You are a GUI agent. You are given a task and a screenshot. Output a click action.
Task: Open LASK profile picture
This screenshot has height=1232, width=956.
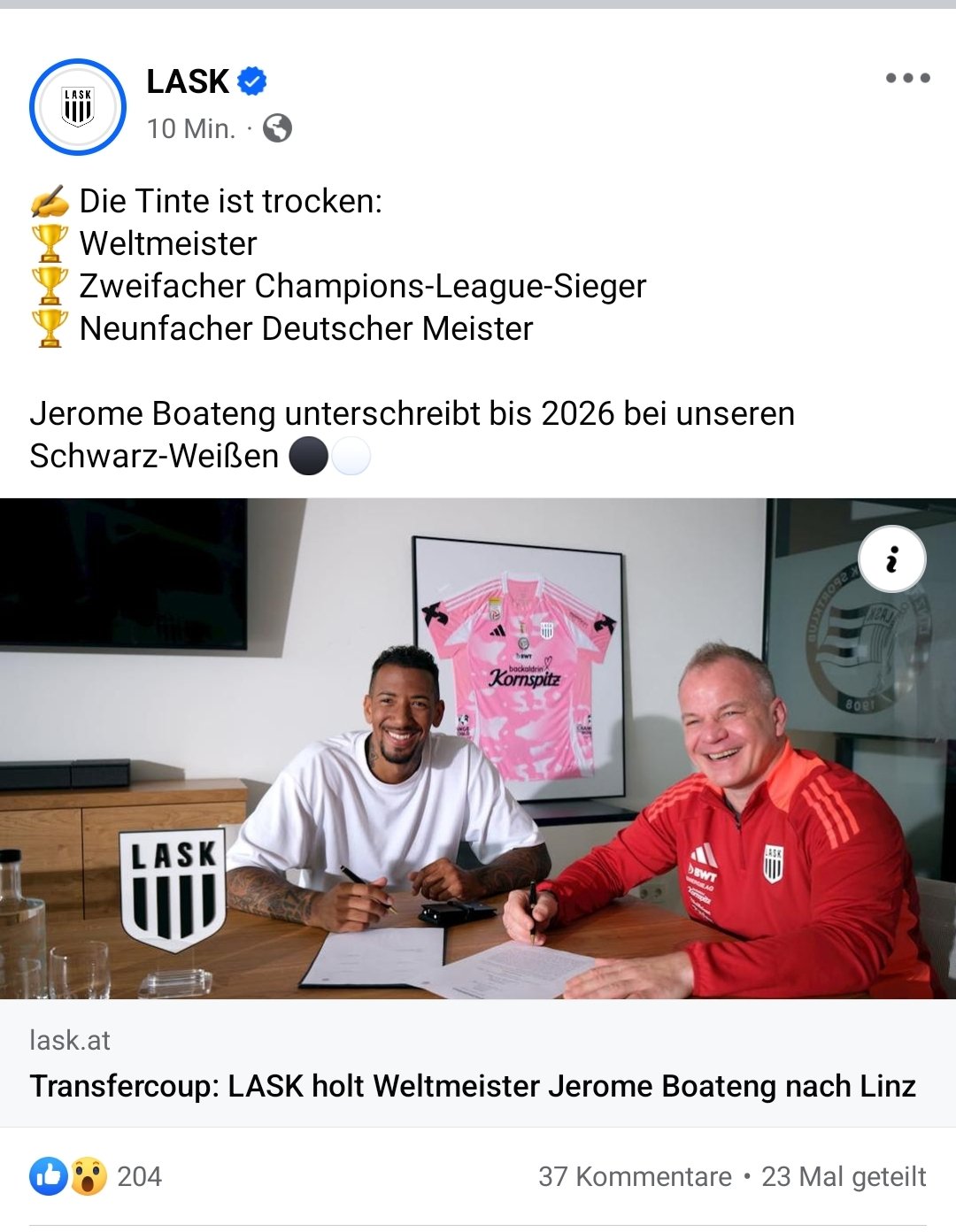(78, 107)
